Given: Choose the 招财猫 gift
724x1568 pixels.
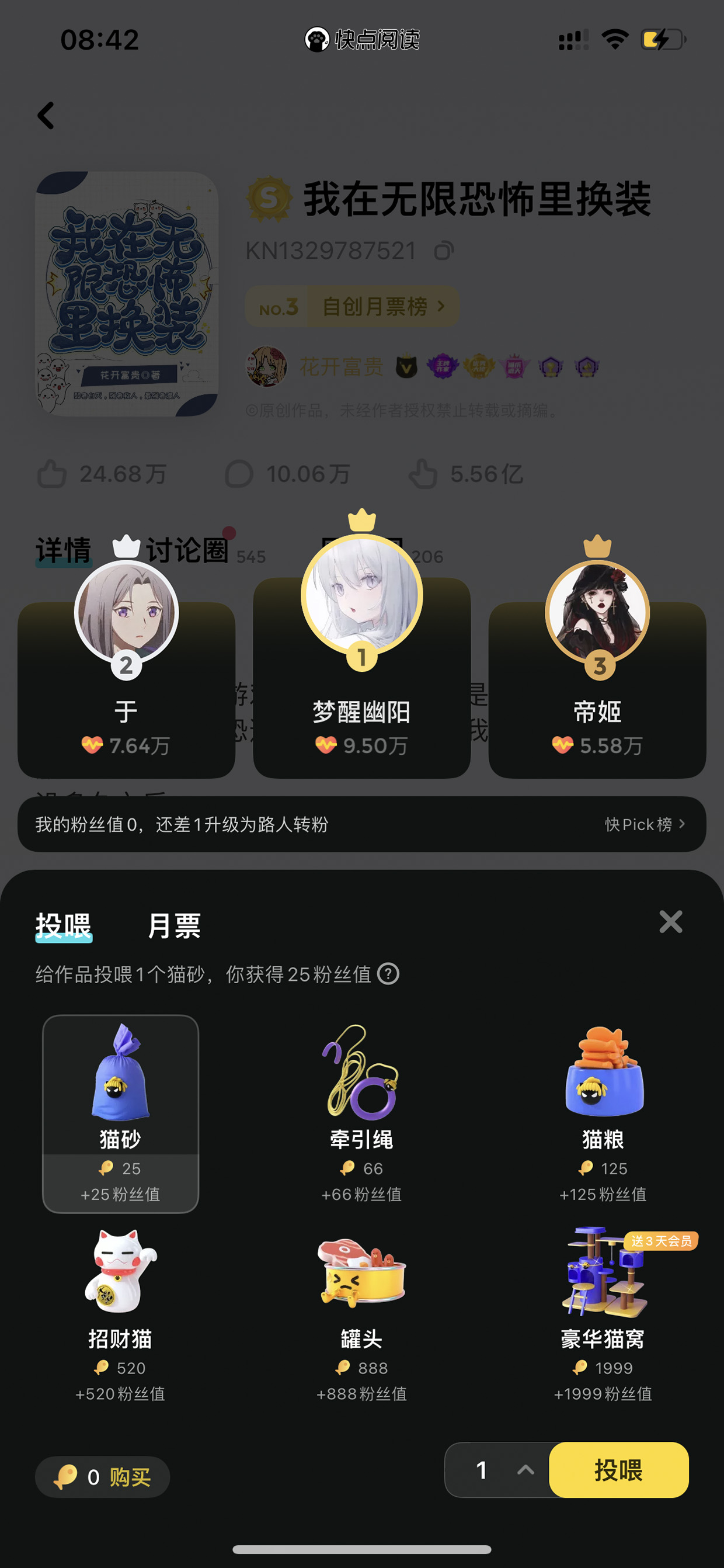Looking at the screenshot, I should pyautogui.click(x=120, y=1316).
